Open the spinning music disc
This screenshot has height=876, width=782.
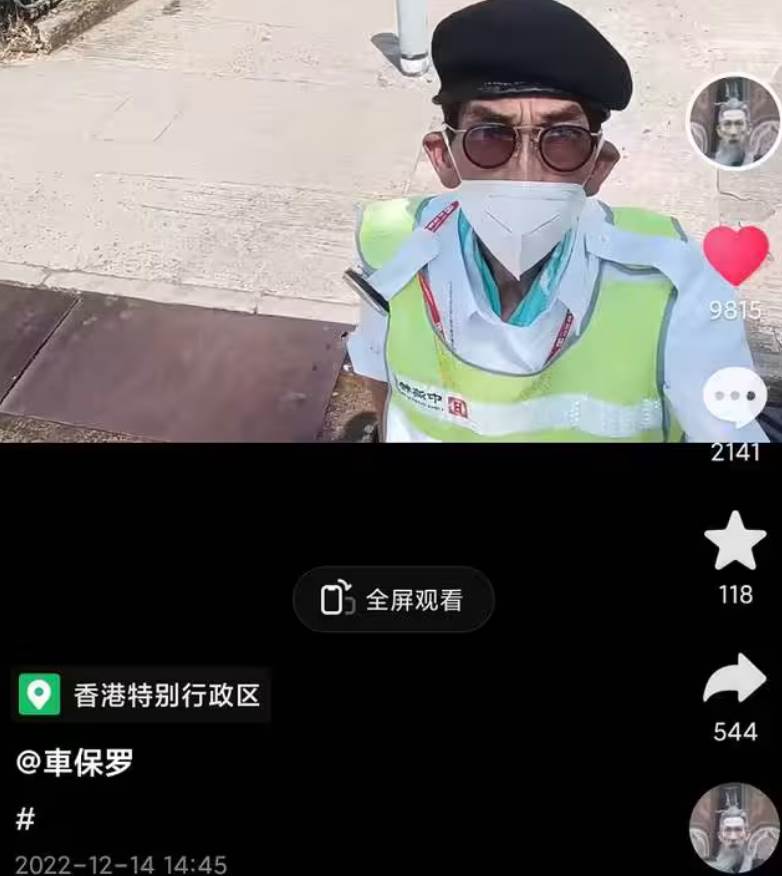click(x=734, y=828)
